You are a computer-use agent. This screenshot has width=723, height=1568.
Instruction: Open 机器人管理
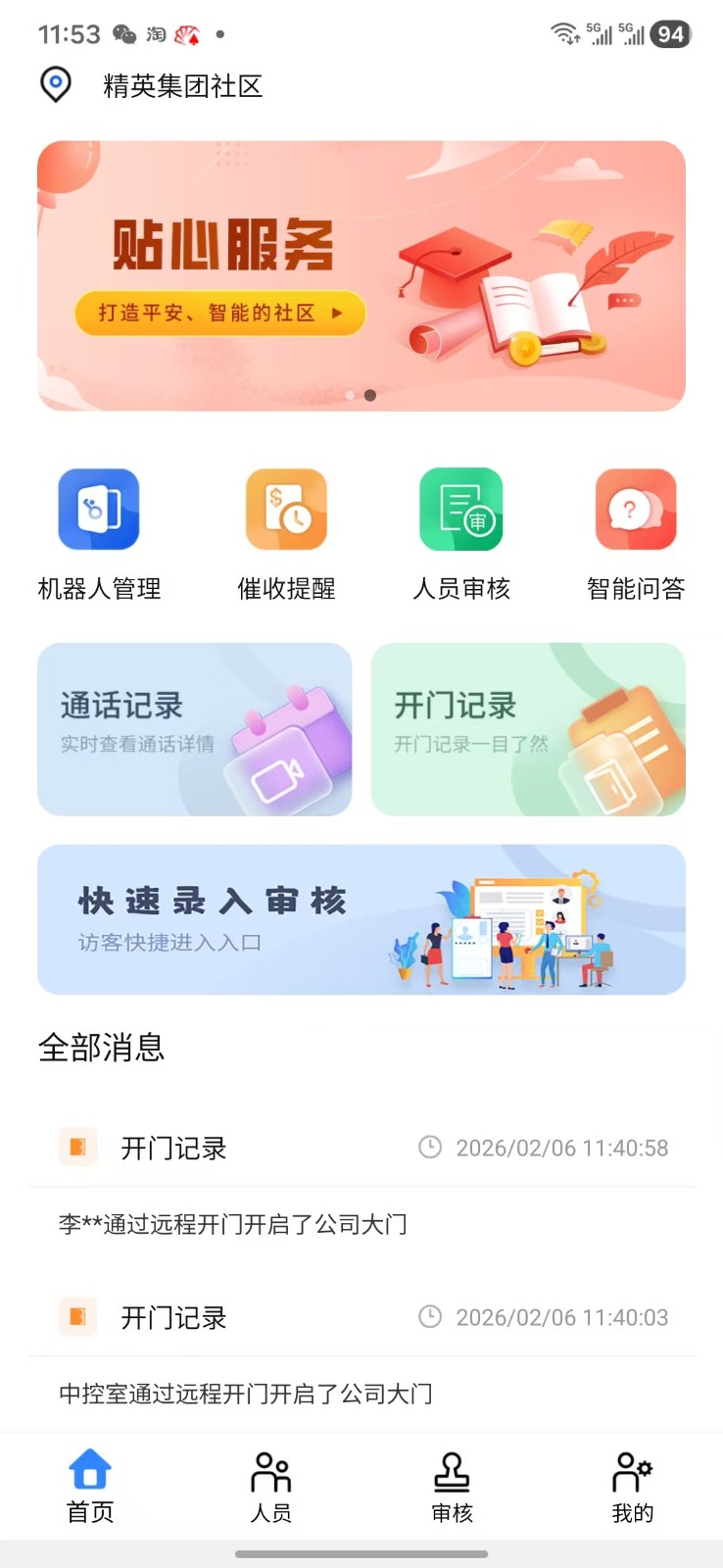(99, 533)
